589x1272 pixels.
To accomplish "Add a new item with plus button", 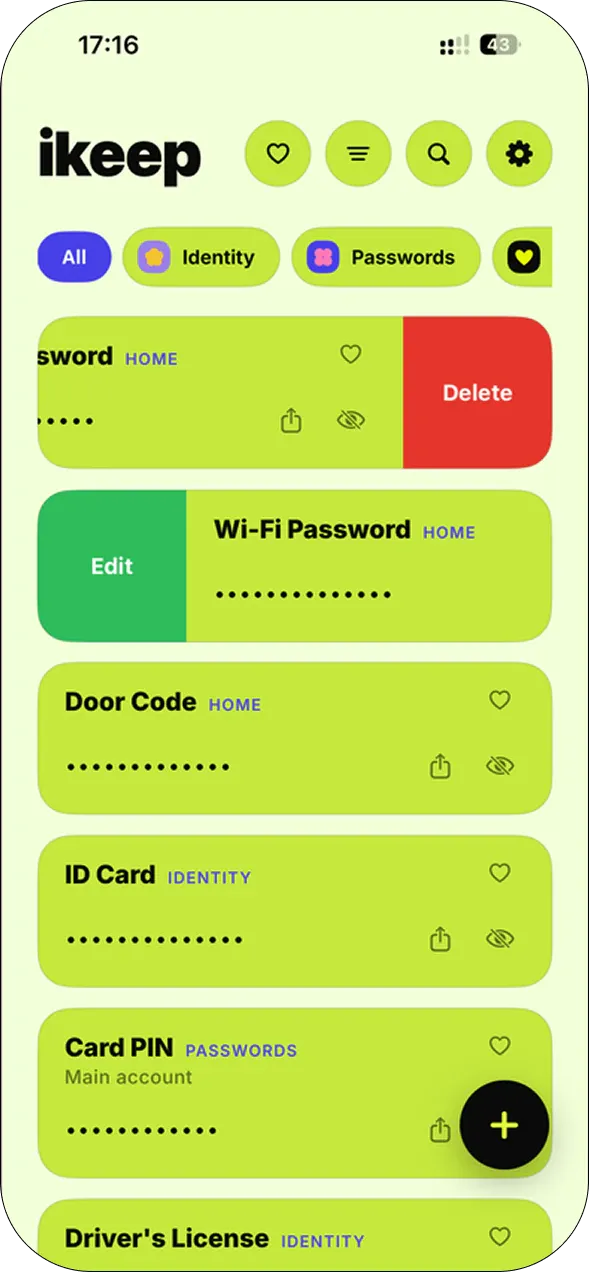I will [x=504, y=1125].
